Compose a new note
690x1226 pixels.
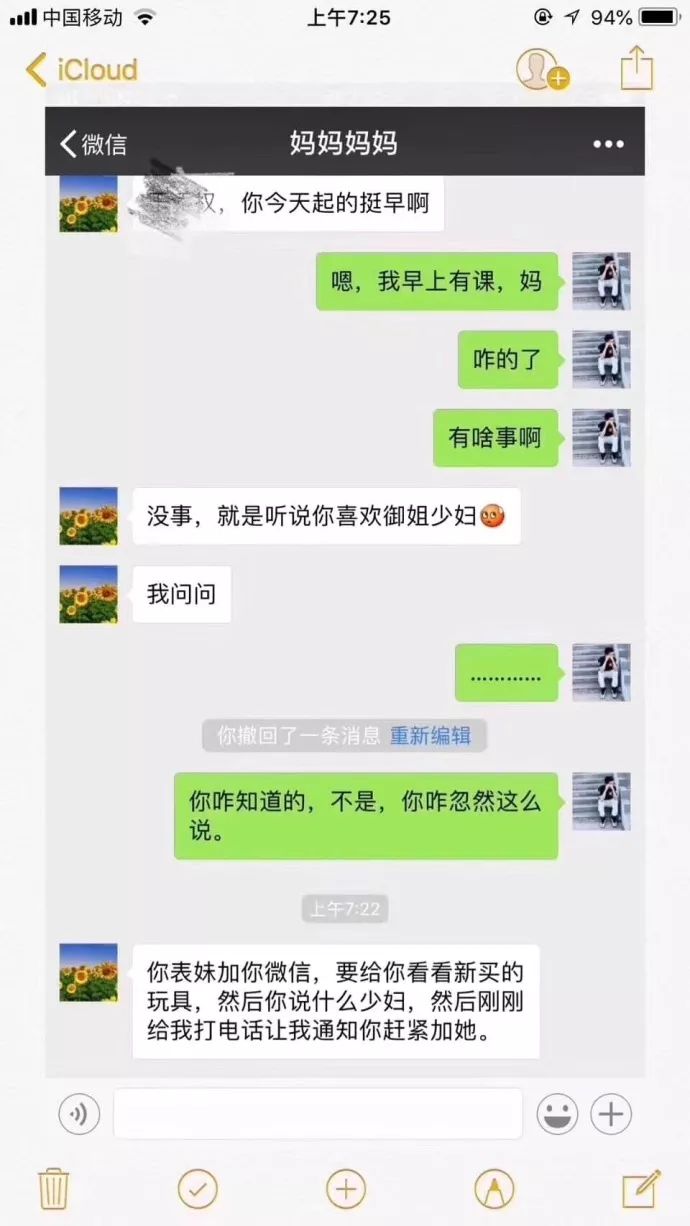point(641,1188)
